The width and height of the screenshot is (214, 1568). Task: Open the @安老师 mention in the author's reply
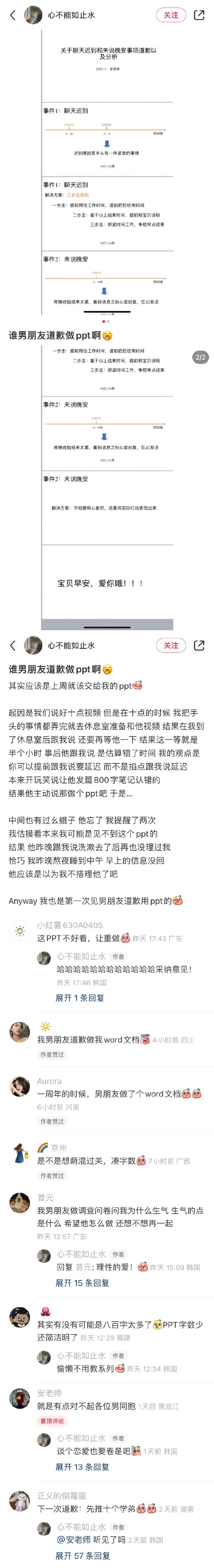pos(74,1539)
